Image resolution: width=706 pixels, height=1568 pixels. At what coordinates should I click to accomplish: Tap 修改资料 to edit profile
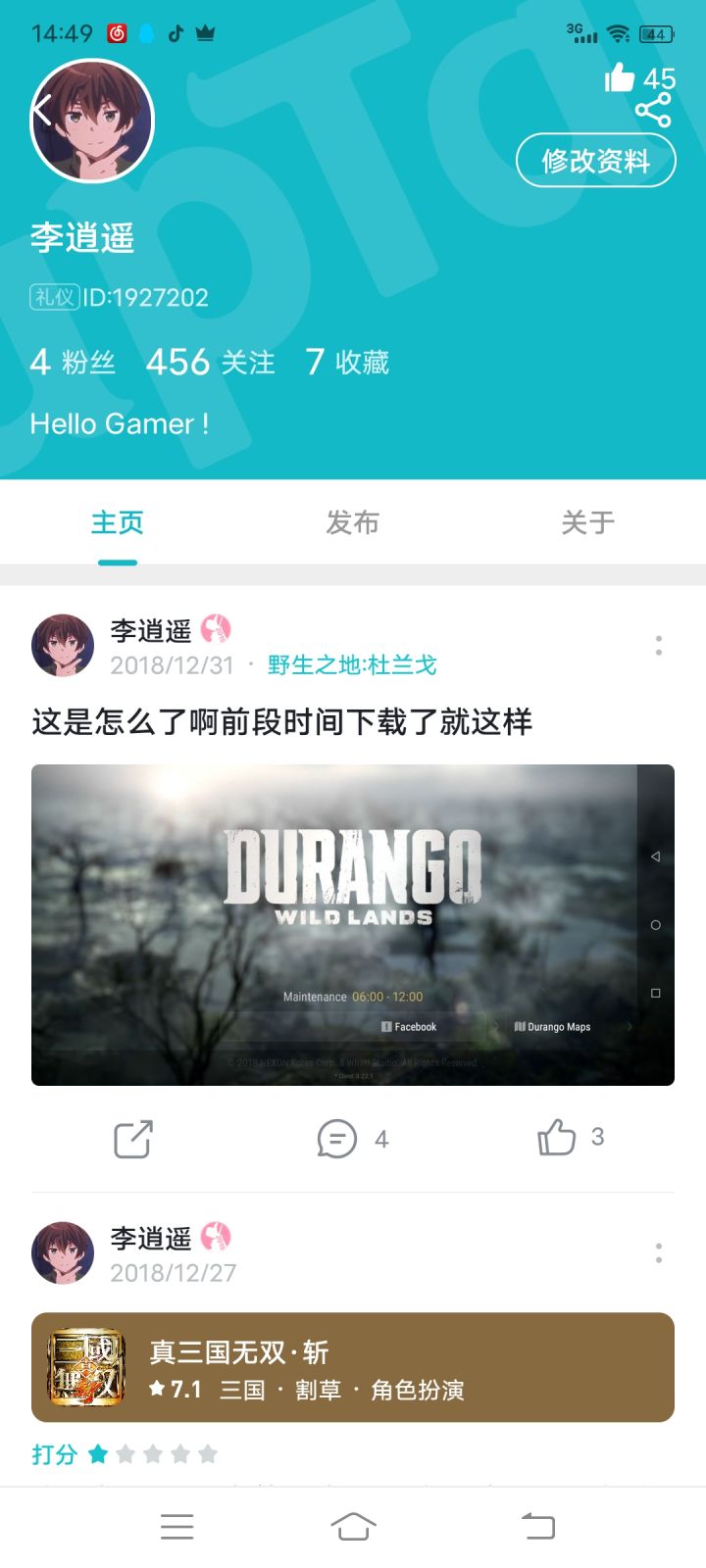pyautogui.click(x=595, y=160)
